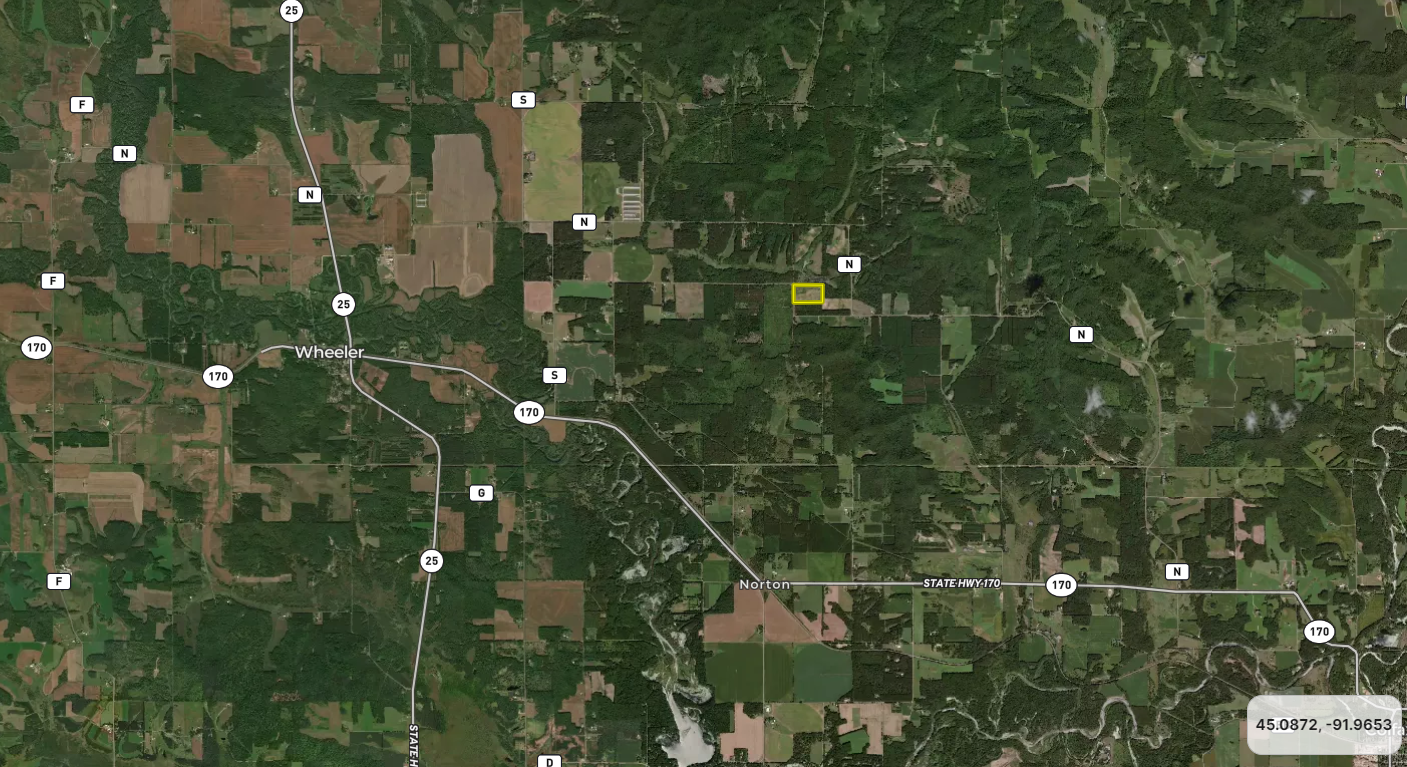Viewport: 1407px width, 767px height.
Task: Select the yellow highlighted parcel on the map
Action: [807, 293]
